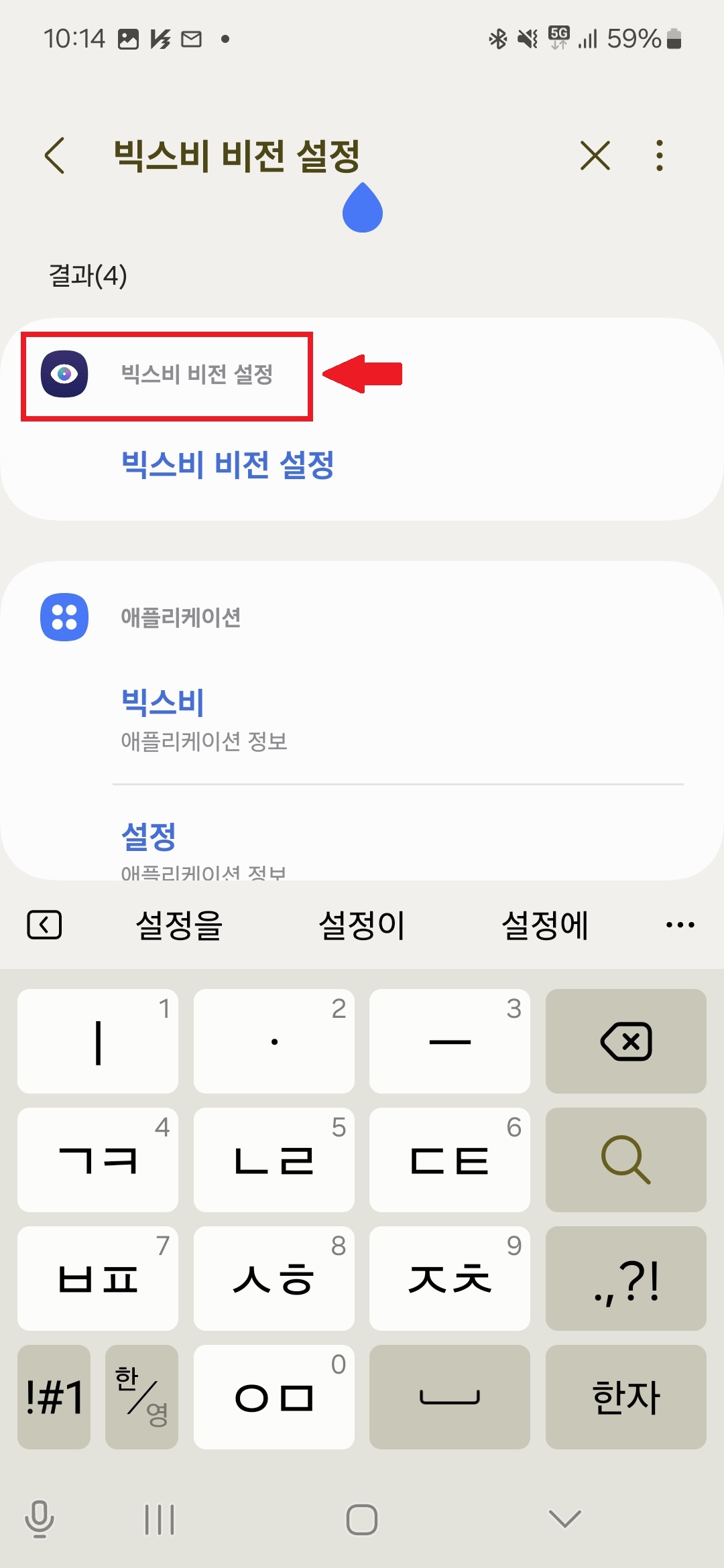The image size is (724, 1568).
Task: Open the overflow menu at top right
Action: click(659, 156)
